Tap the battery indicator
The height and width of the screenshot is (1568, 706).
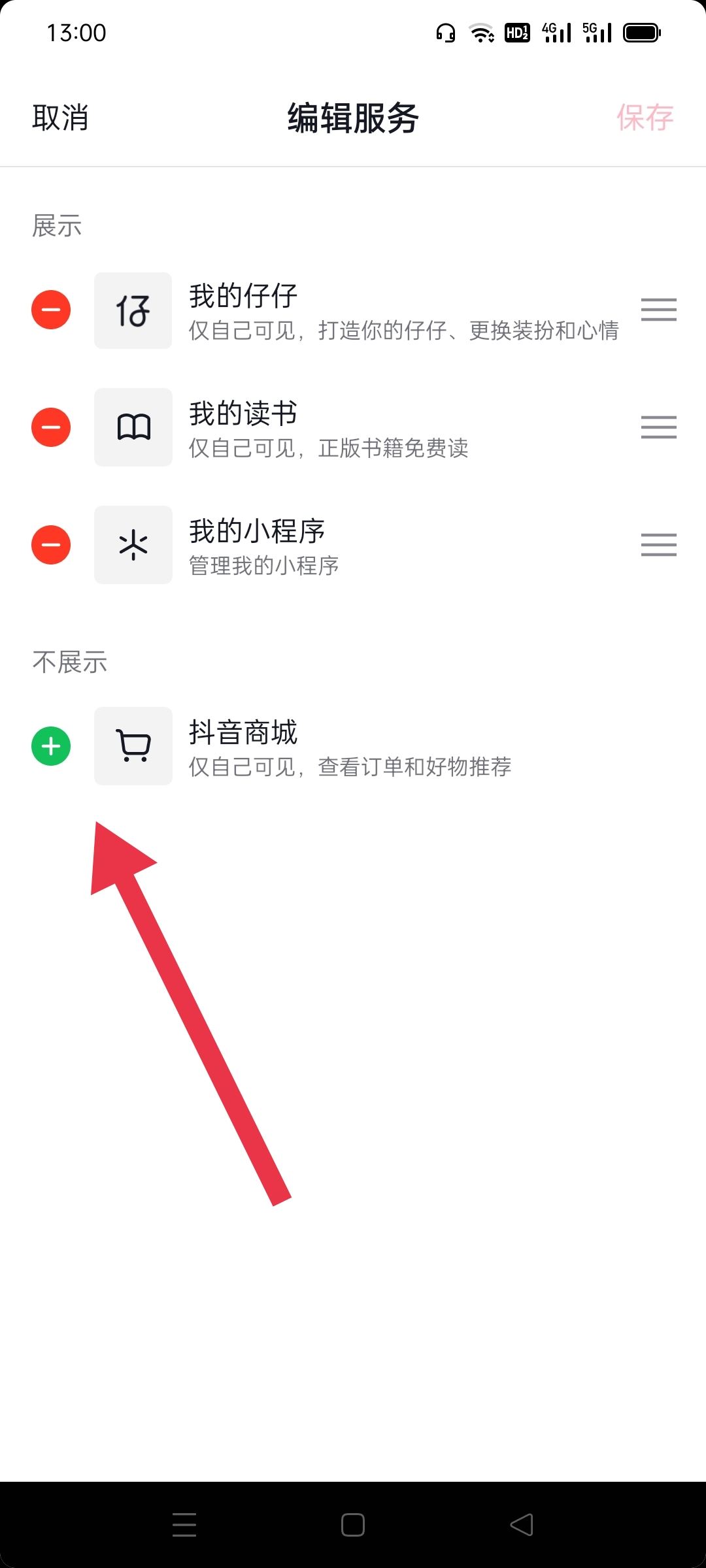[641, 31]
